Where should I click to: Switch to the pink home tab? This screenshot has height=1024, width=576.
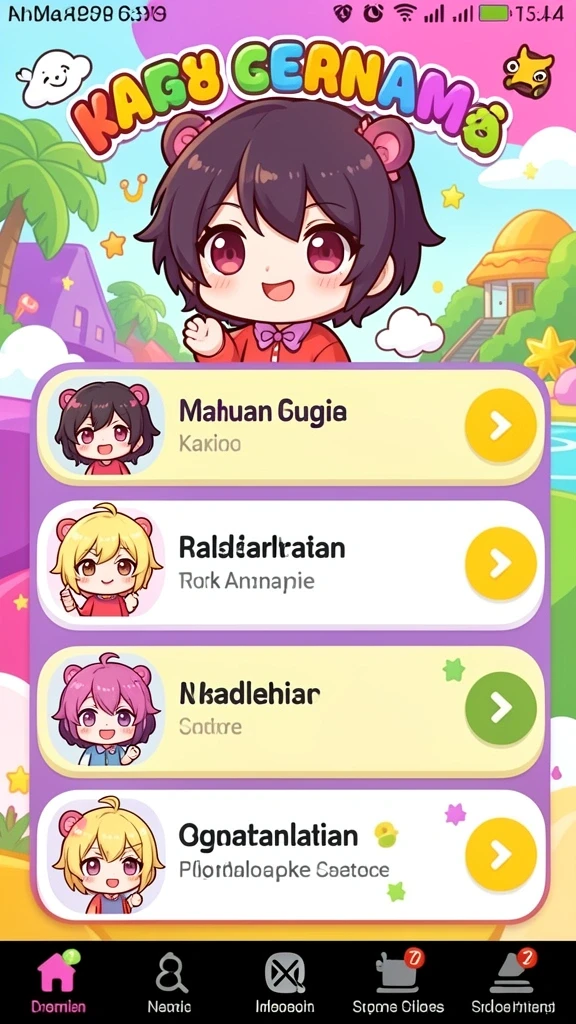coord(58,982)
